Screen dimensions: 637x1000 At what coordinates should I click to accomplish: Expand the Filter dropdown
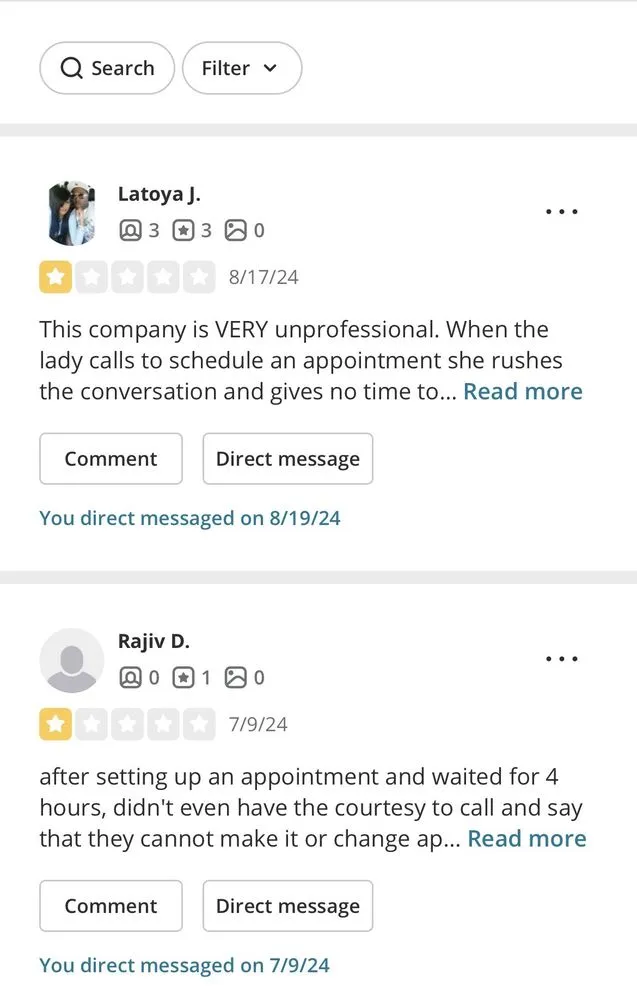point(241,68)
